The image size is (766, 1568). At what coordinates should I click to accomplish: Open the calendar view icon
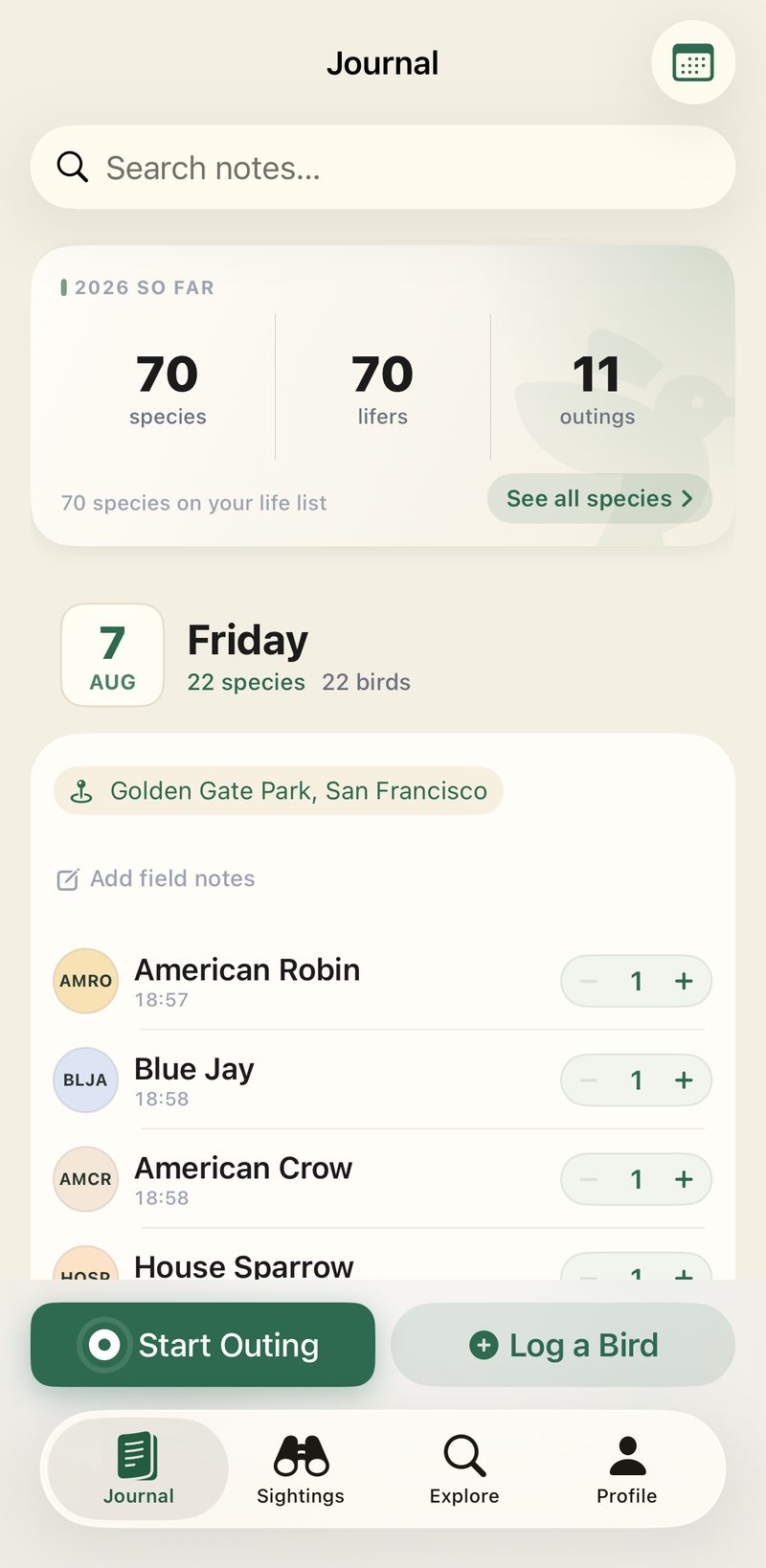pos(693,62)
